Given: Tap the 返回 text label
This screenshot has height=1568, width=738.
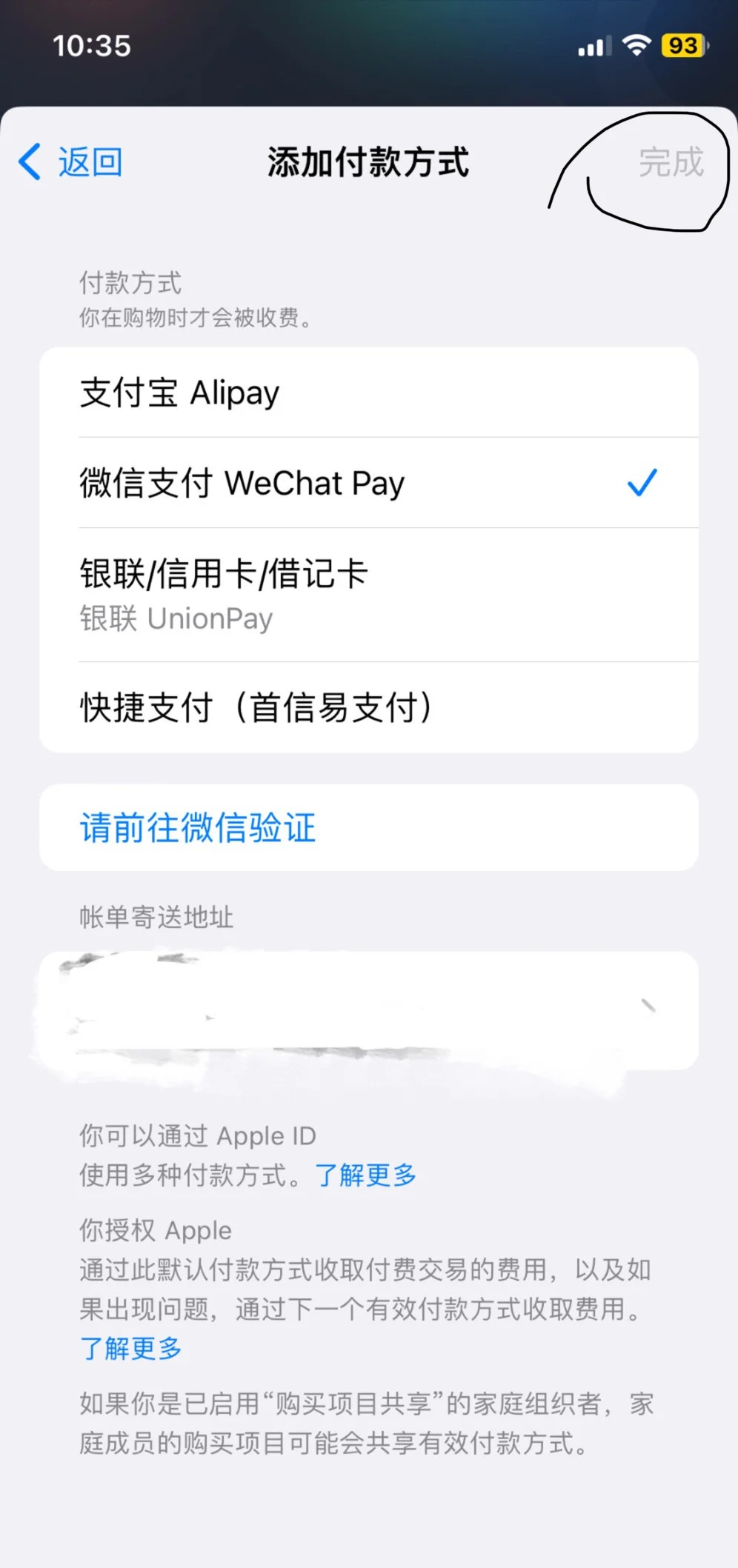Looking at the screenshot, I should [x=89, y=162].
